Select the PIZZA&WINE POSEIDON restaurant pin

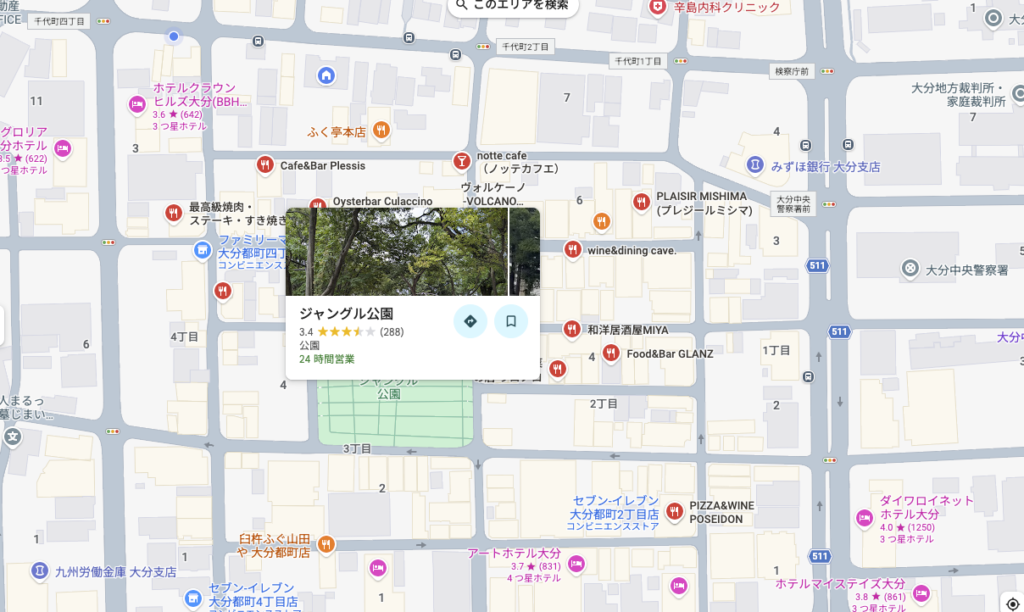click(x=675, y=511)
